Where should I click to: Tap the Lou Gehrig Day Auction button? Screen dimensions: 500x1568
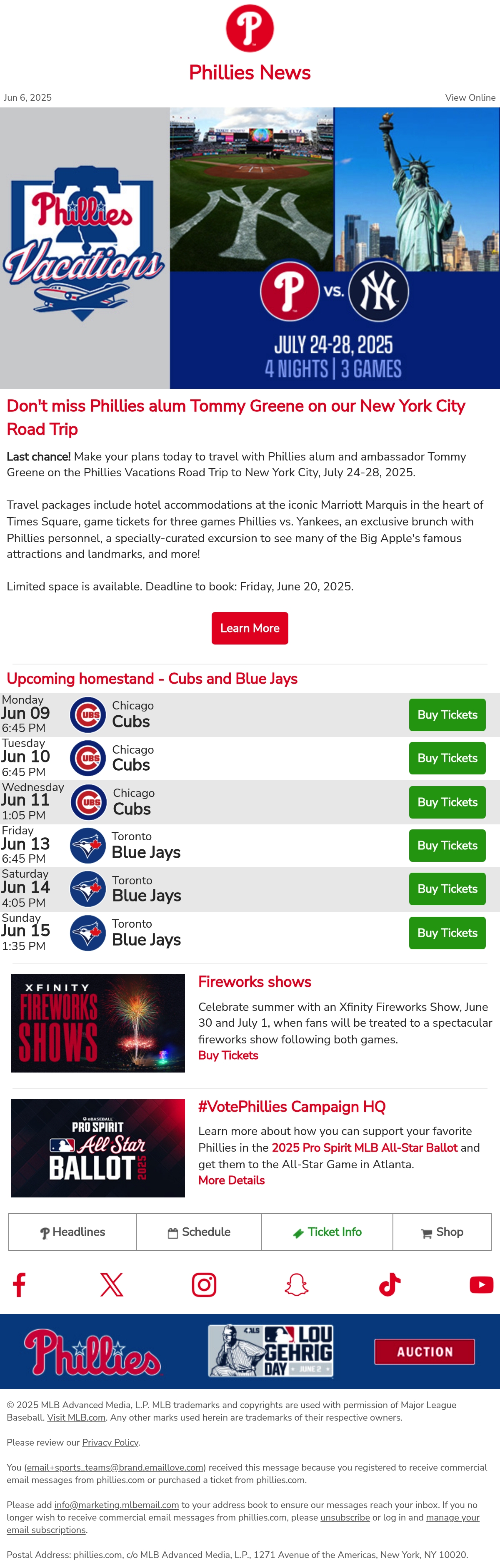click(425, 1351)
